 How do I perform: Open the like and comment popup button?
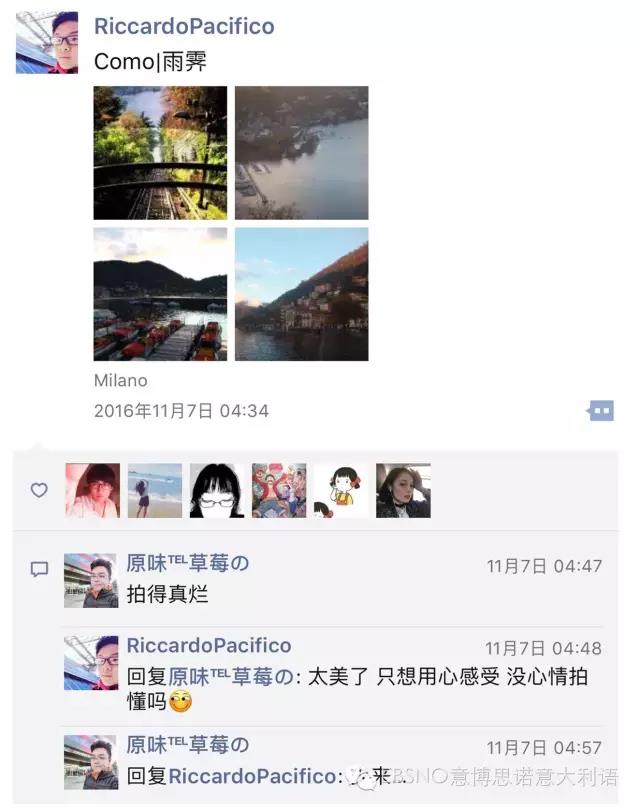click(x=601, y=411)
